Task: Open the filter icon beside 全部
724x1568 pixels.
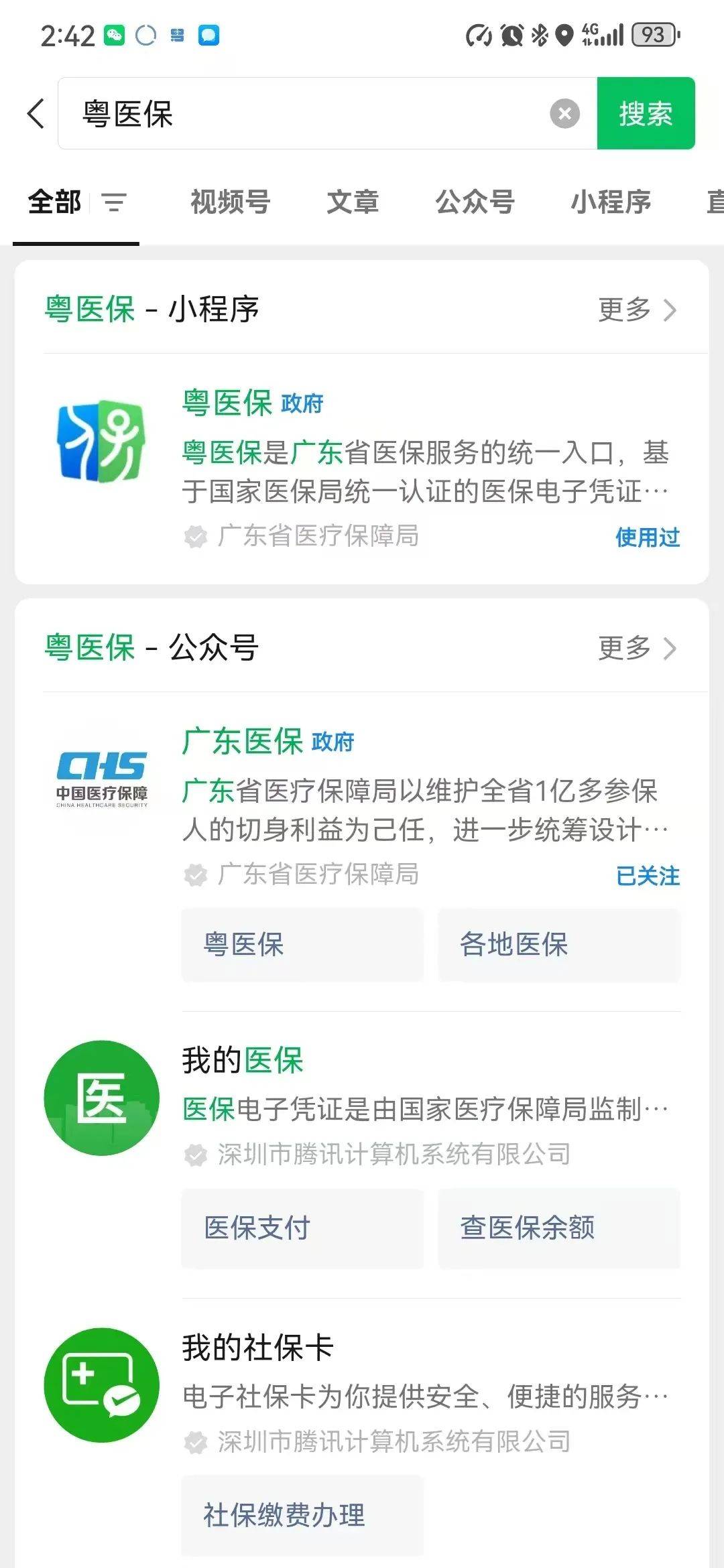Action: click(114, 202)
